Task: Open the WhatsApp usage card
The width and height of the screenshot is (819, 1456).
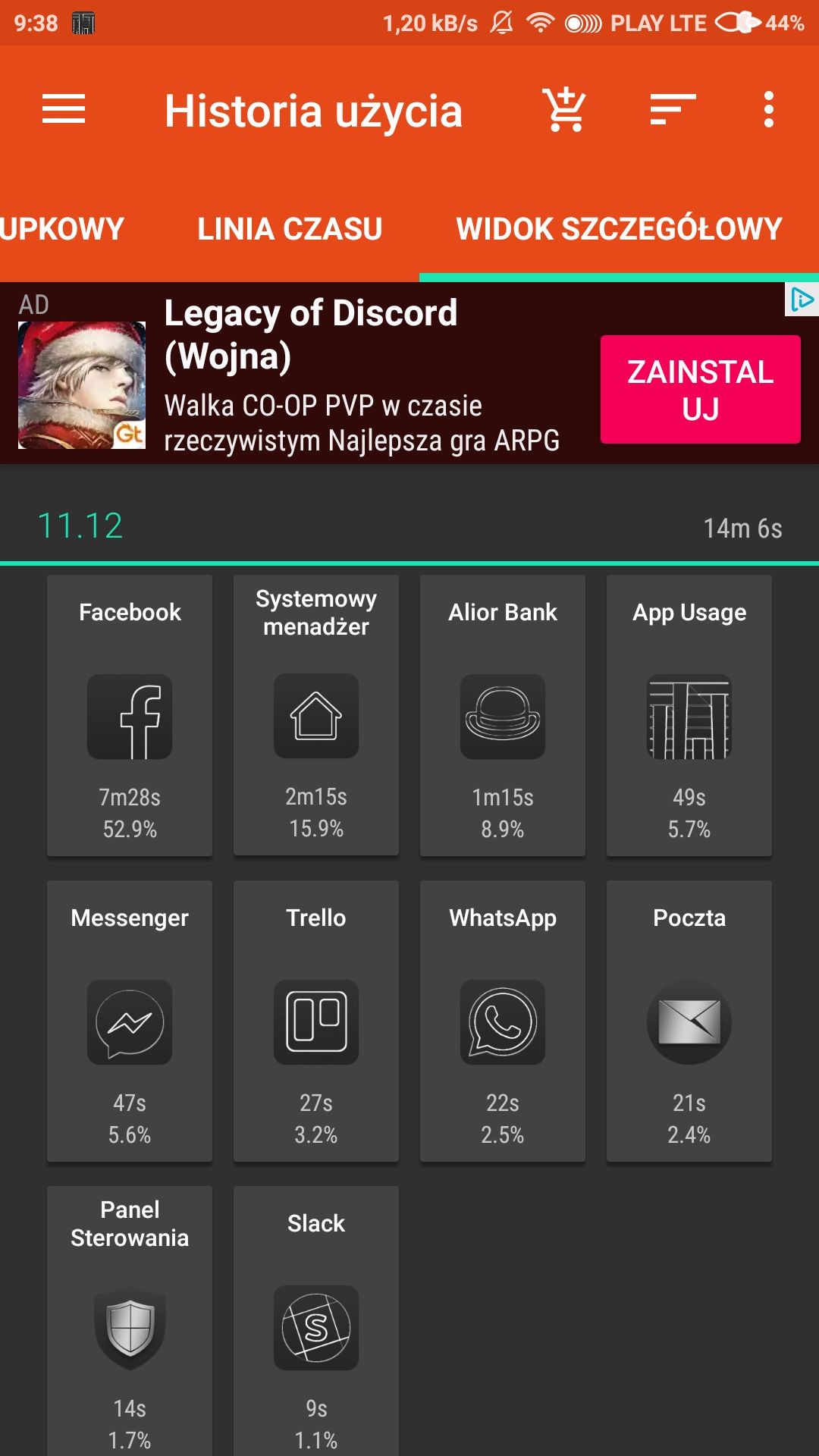Action: 503,1021
